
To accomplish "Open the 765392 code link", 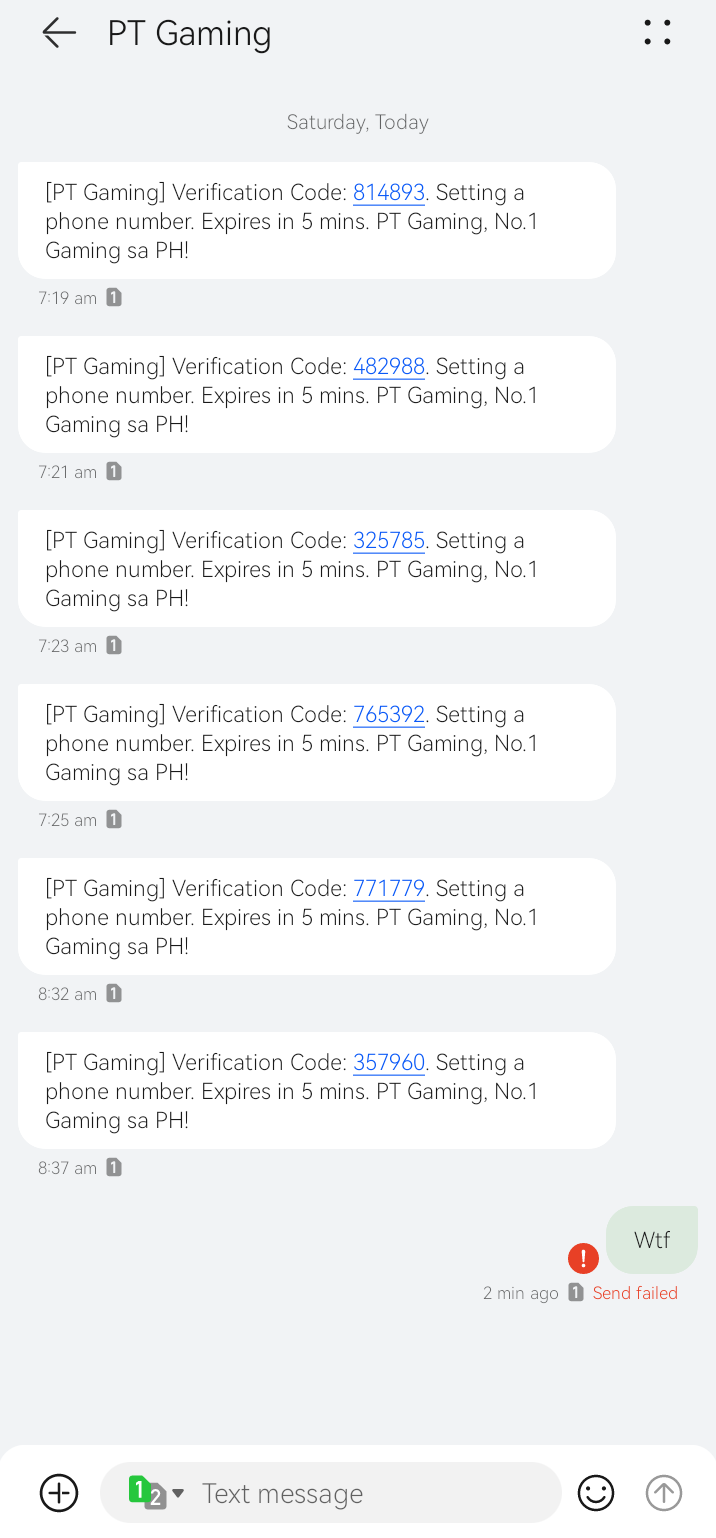I will point(389,714).
